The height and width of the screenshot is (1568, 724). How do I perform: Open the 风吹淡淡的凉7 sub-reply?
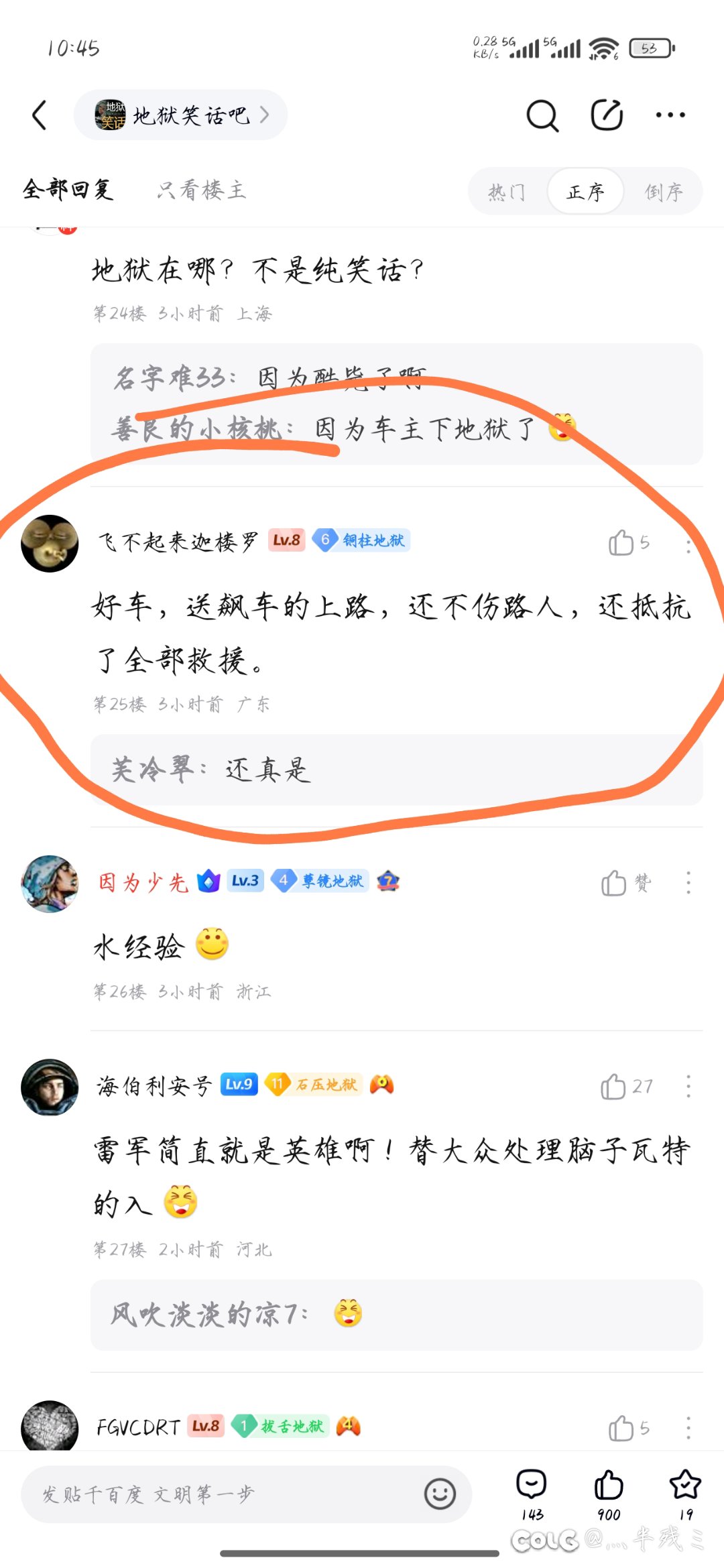[x=396, y=1315]
